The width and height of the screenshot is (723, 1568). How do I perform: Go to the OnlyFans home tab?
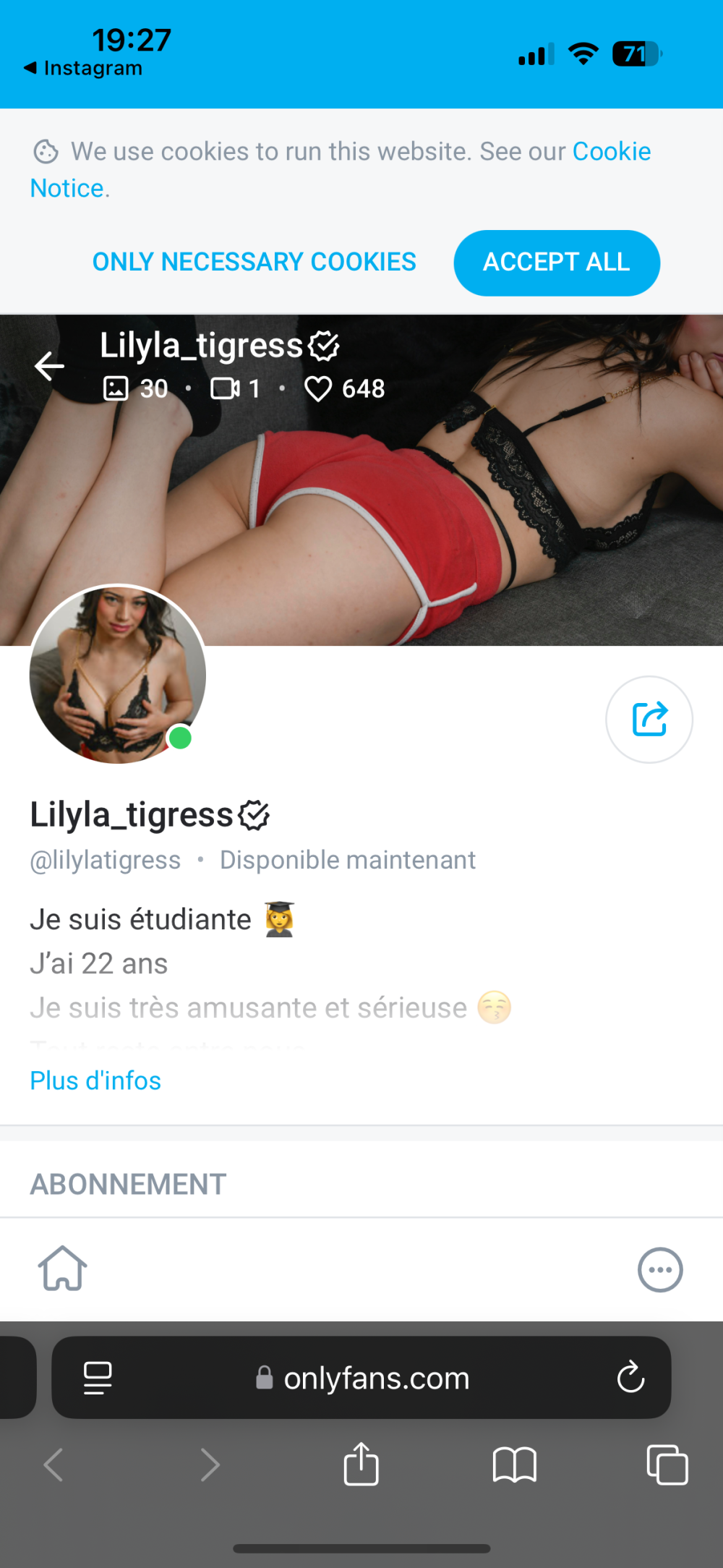click(x=63, y=1269)
